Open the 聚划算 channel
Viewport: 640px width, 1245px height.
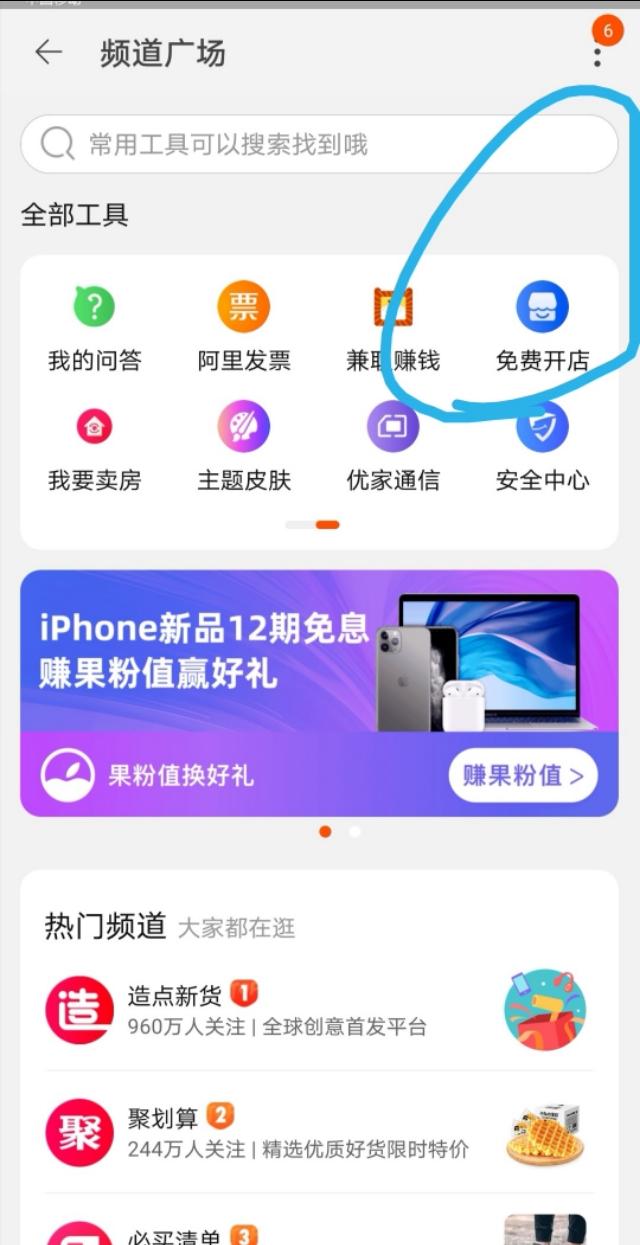300,1131
